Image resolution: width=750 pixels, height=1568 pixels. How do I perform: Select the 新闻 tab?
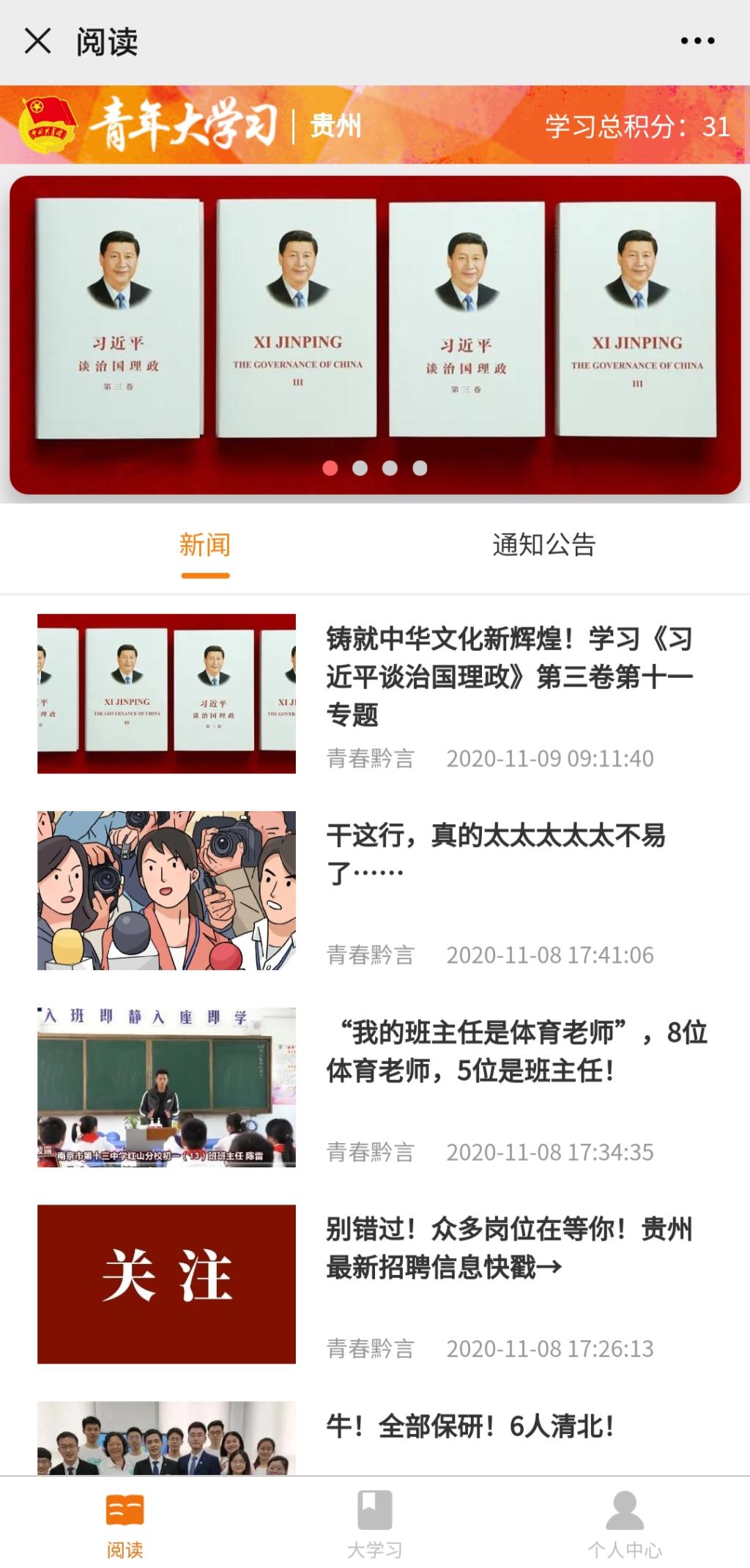pyautogui.click(x=205, y=545)
